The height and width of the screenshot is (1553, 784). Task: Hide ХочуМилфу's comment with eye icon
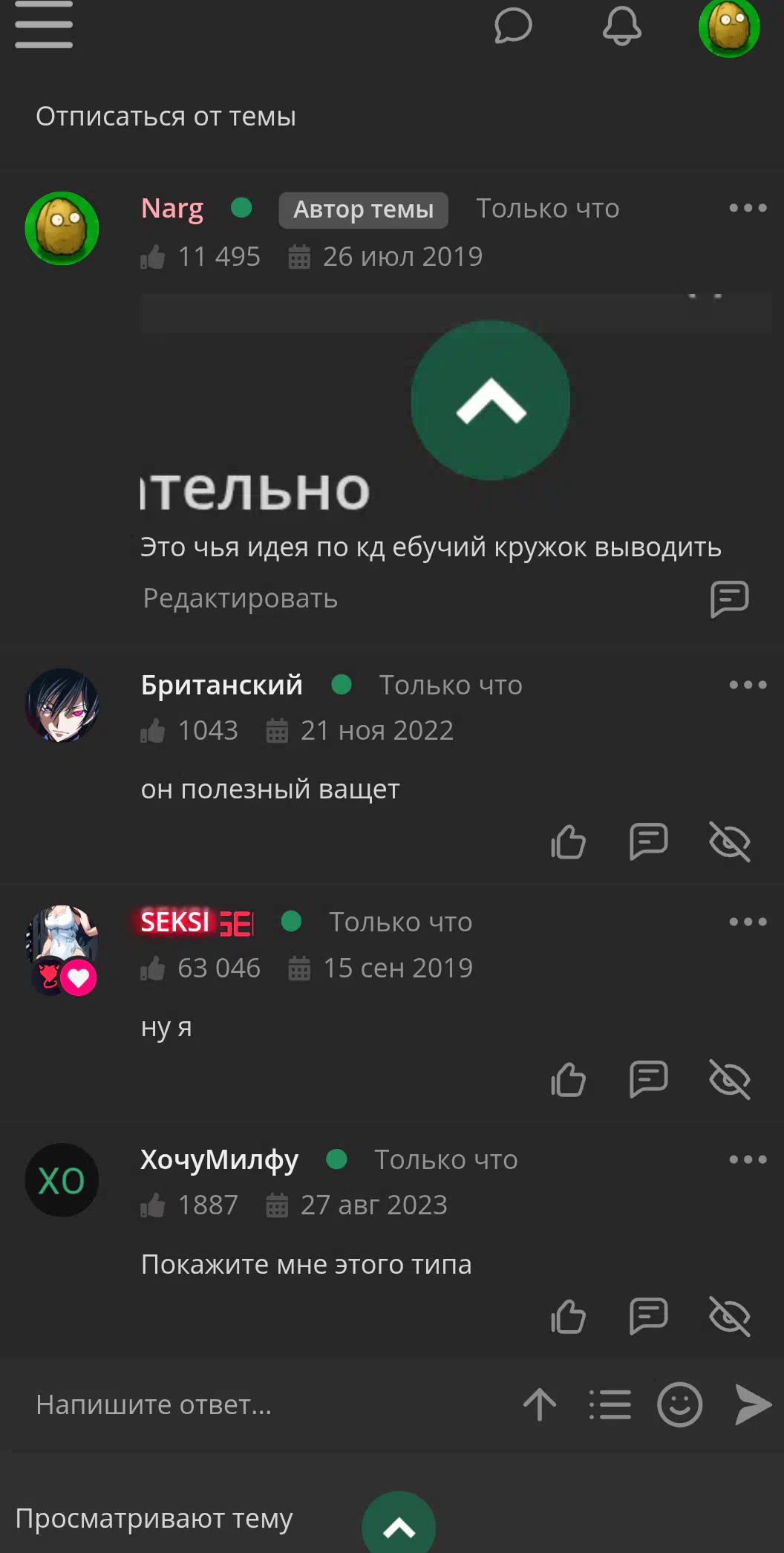(x=730, y=1317)
